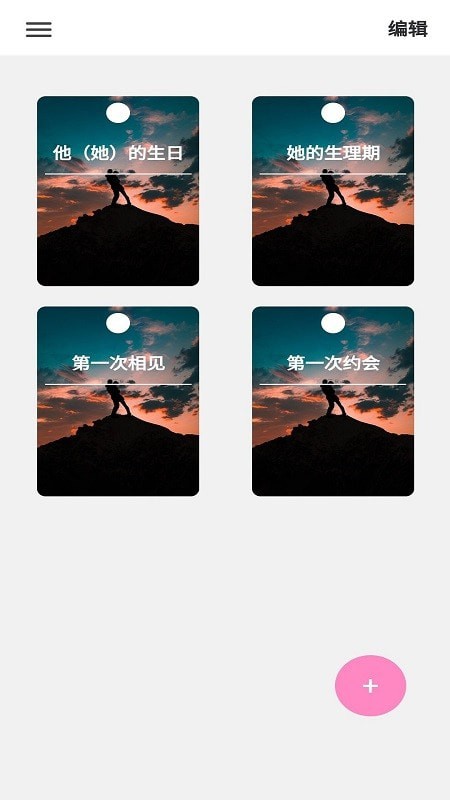This screenshot has height=800, width=450.
Task: Open the 他（她）的生日 card
Action: pos(118,191)
